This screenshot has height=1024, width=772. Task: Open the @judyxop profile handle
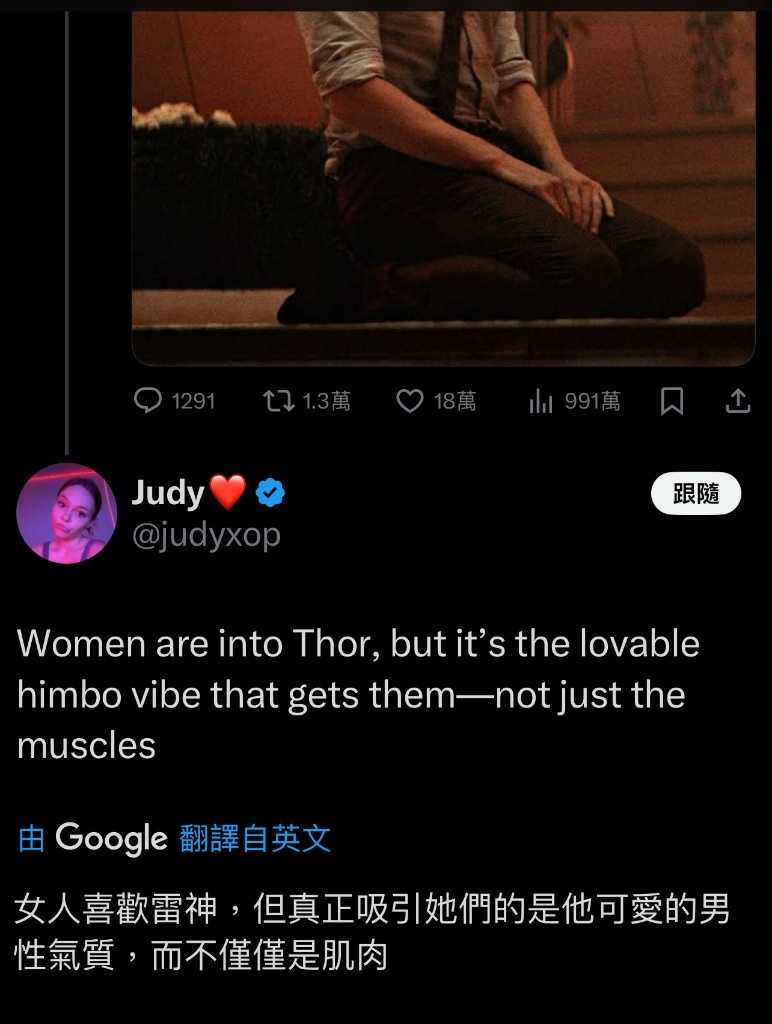click(206, 535)
